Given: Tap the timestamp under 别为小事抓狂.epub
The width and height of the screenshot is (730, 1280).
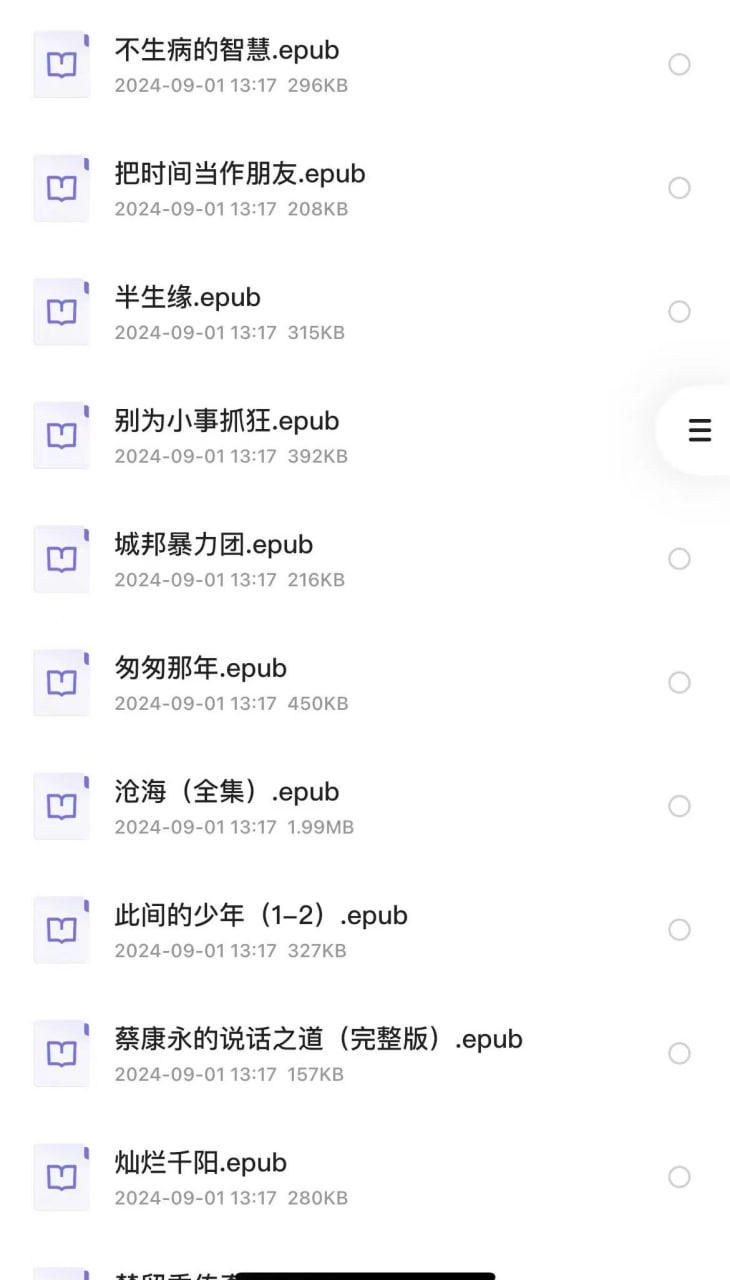Looking at the screenshot, I should [230, 456].
